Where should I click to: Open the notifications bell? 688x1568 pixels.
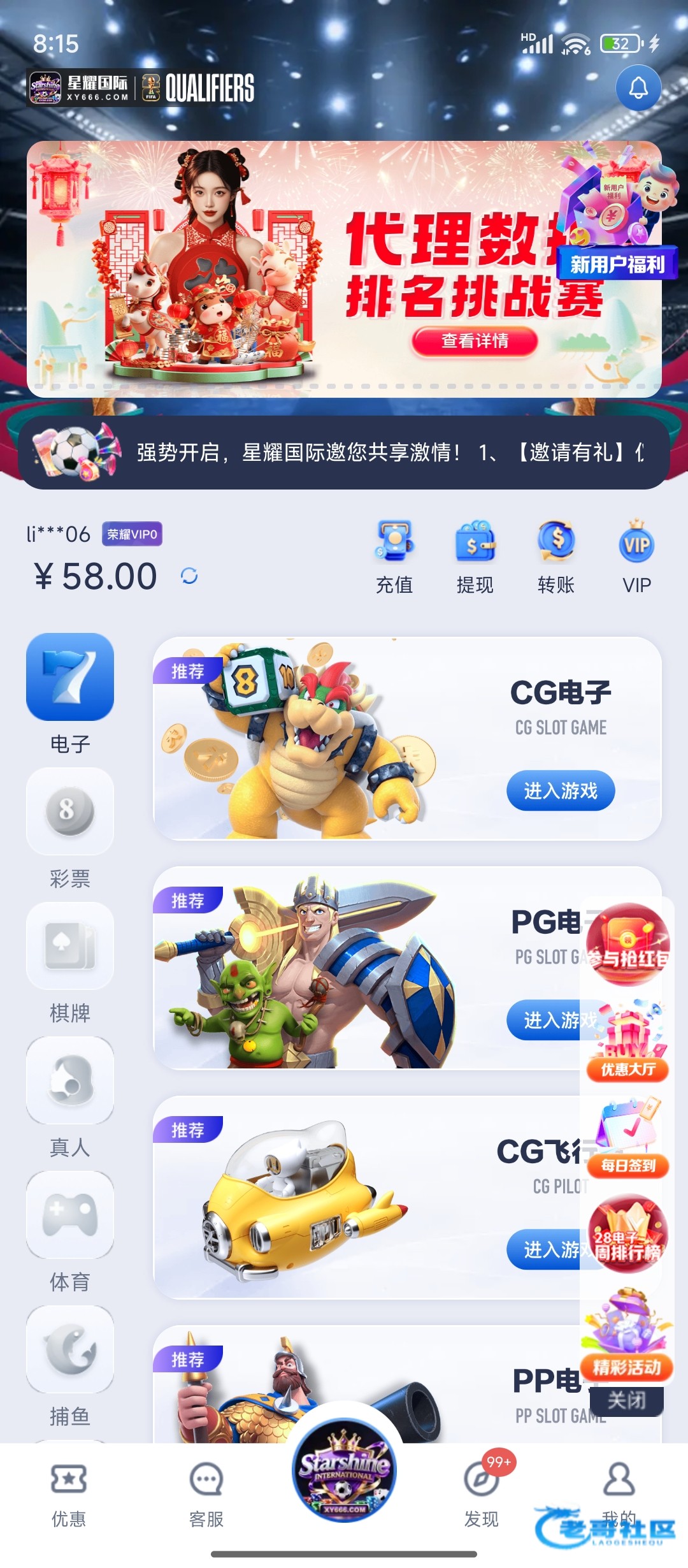(x=638, y=88)
